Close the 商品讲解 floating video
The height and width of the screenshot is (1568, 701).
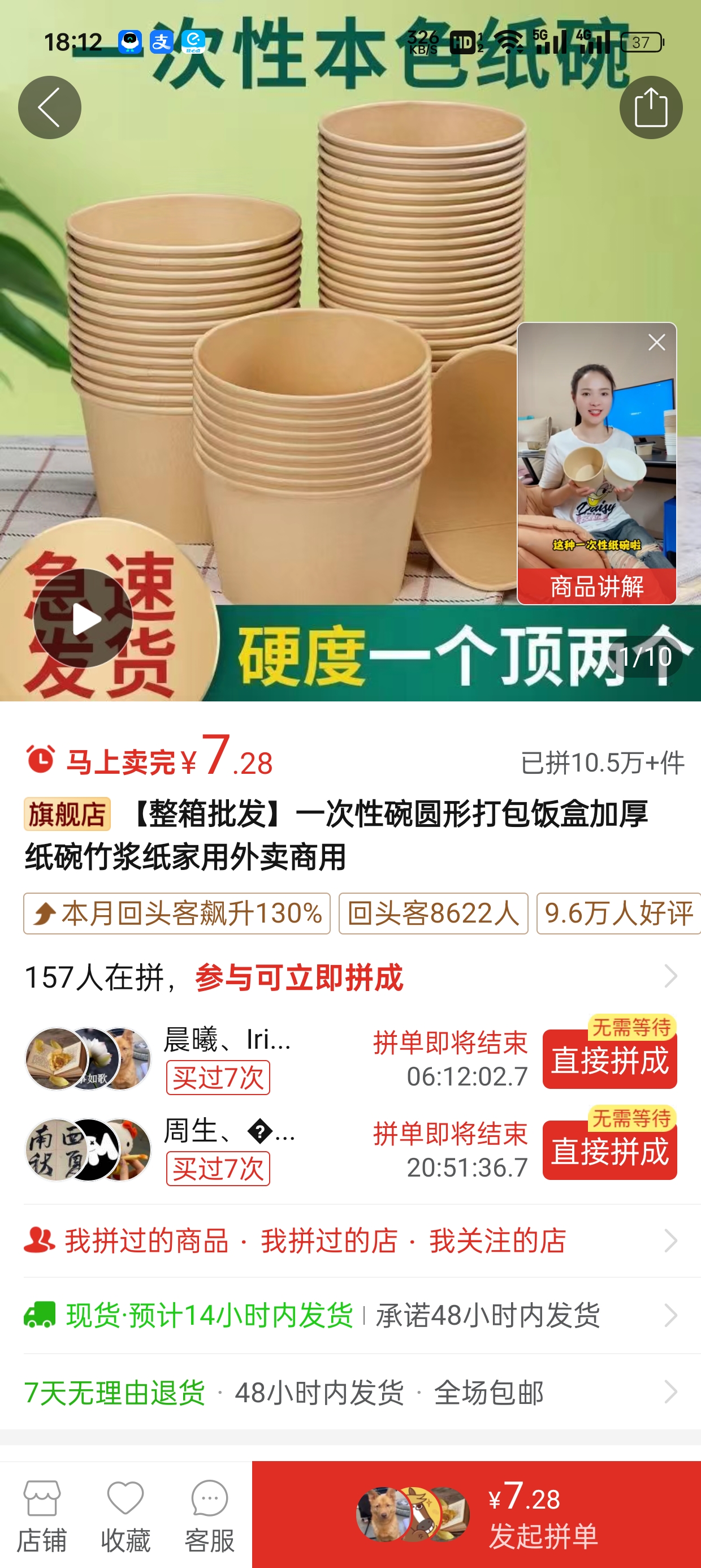click(x=656, y=343)
